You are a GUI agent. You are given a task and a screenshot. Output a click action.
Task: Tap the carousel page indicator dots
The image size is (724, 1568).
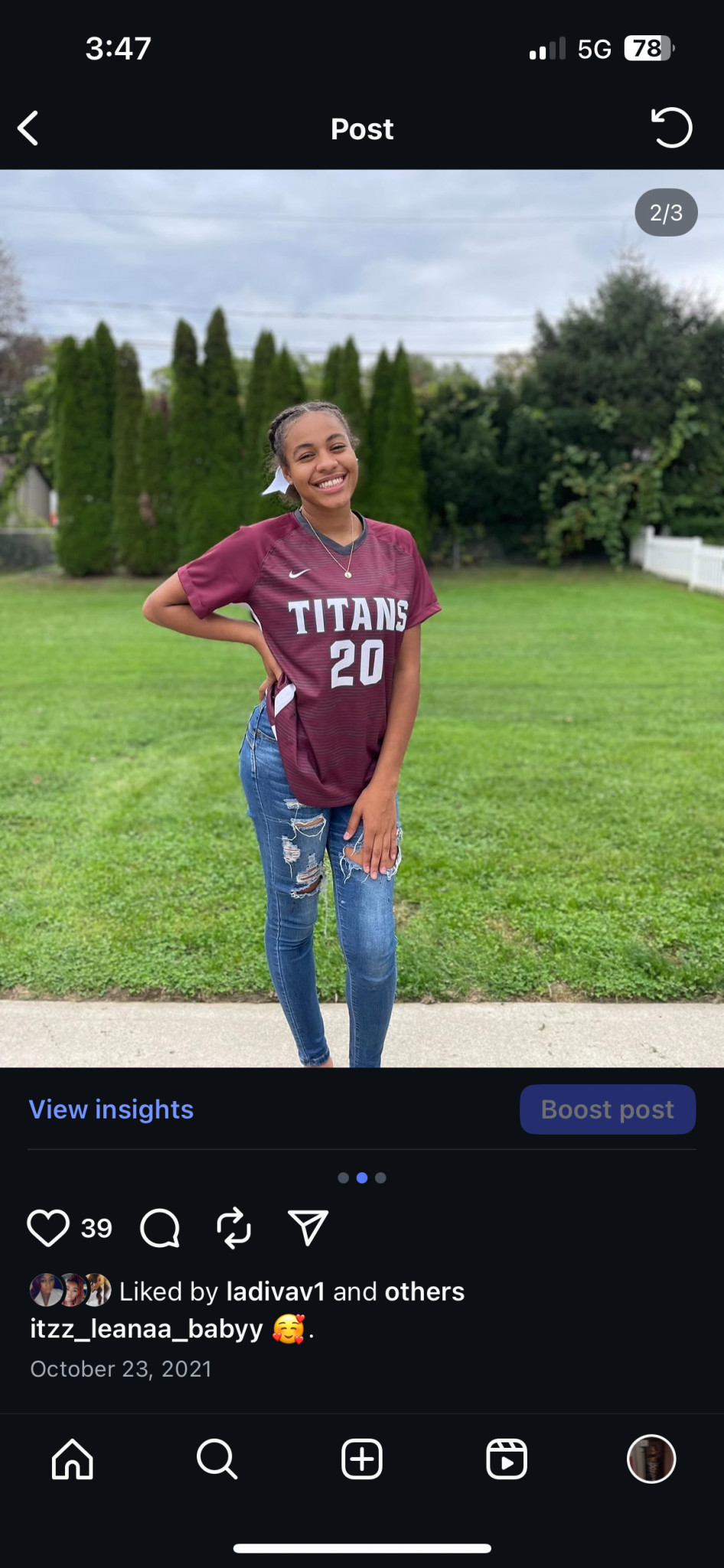click(362, 1178)
